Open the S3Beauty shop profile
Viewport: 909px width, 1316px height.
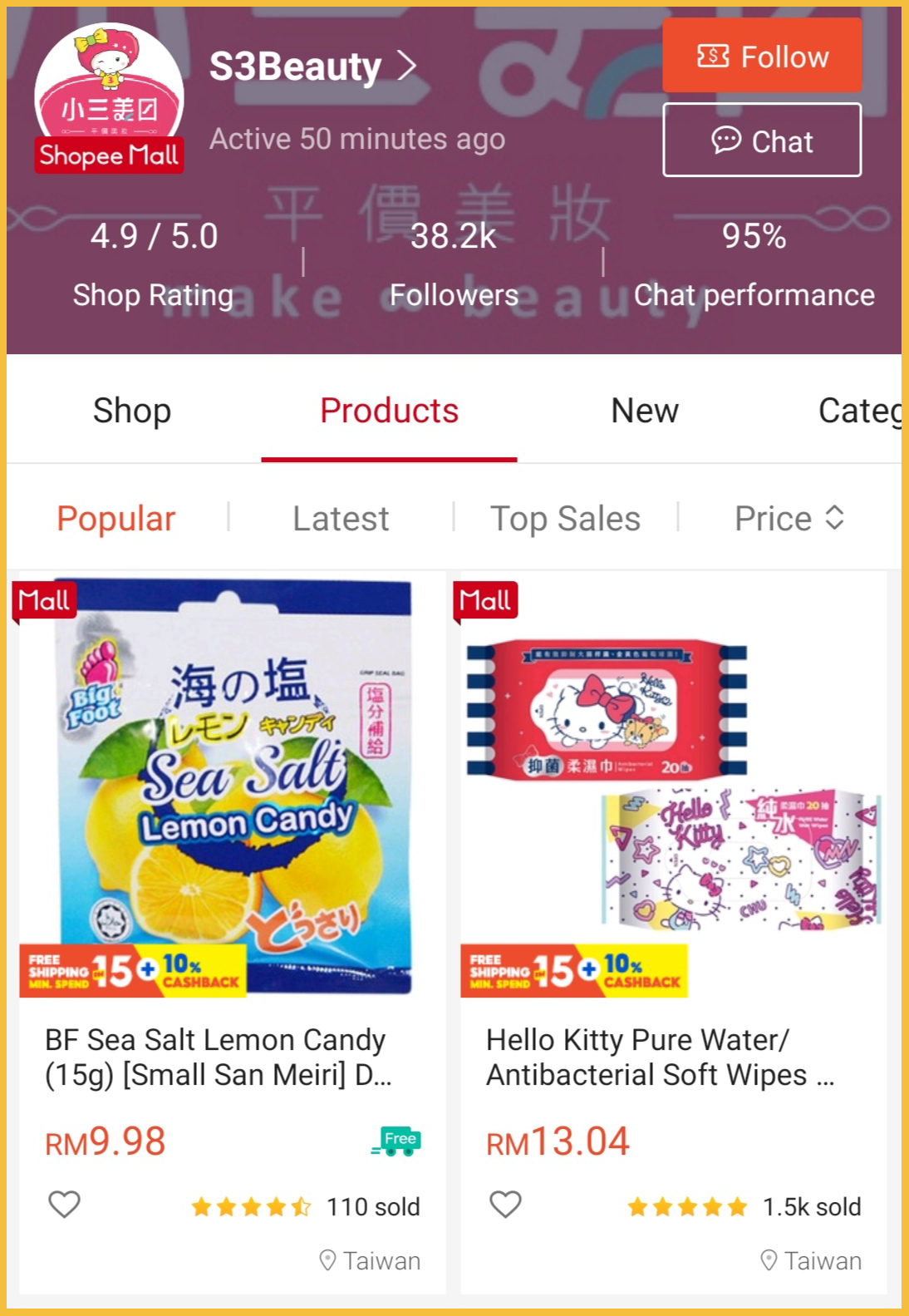point(311,67)
